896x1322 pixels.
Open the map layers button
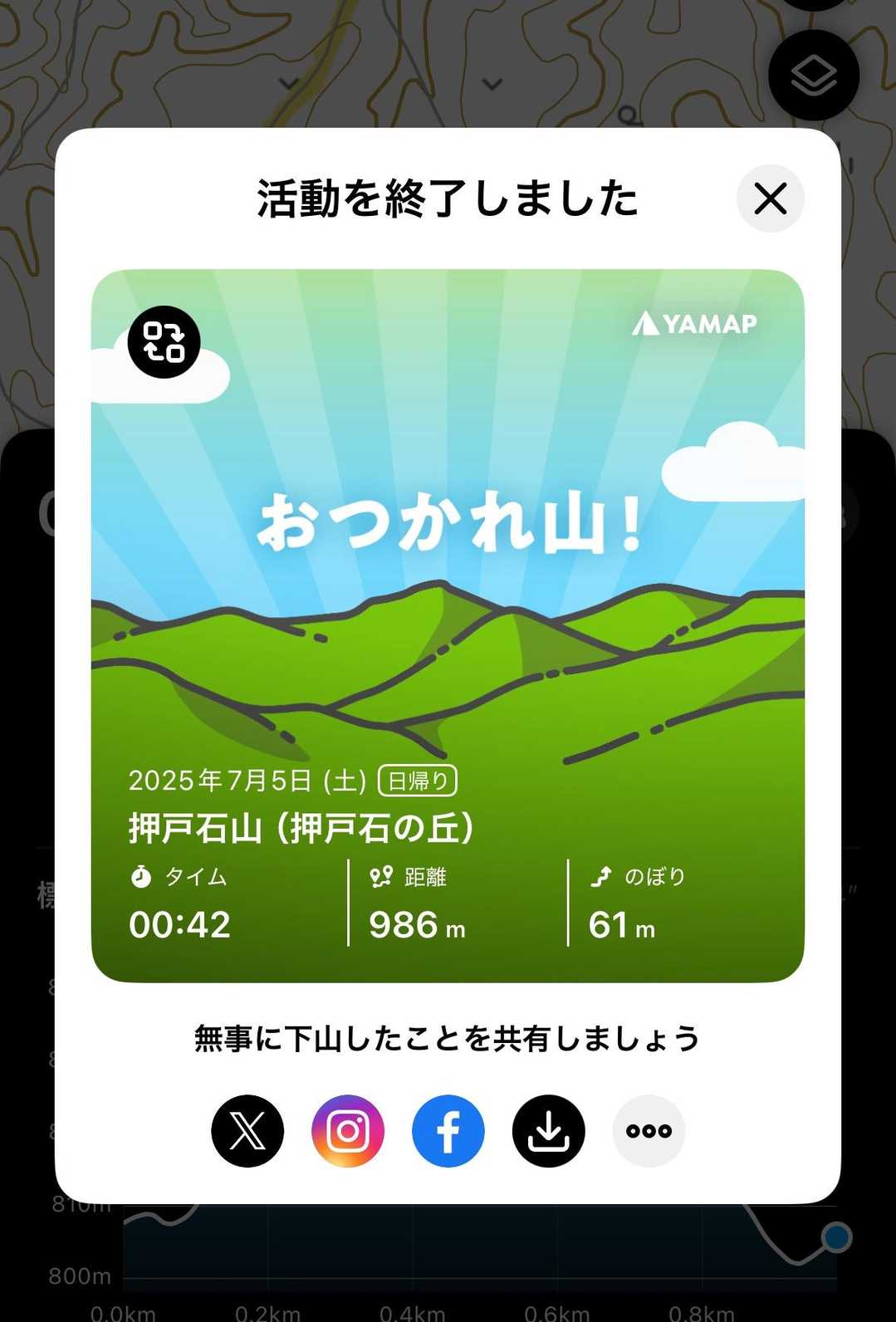[813, 76]
